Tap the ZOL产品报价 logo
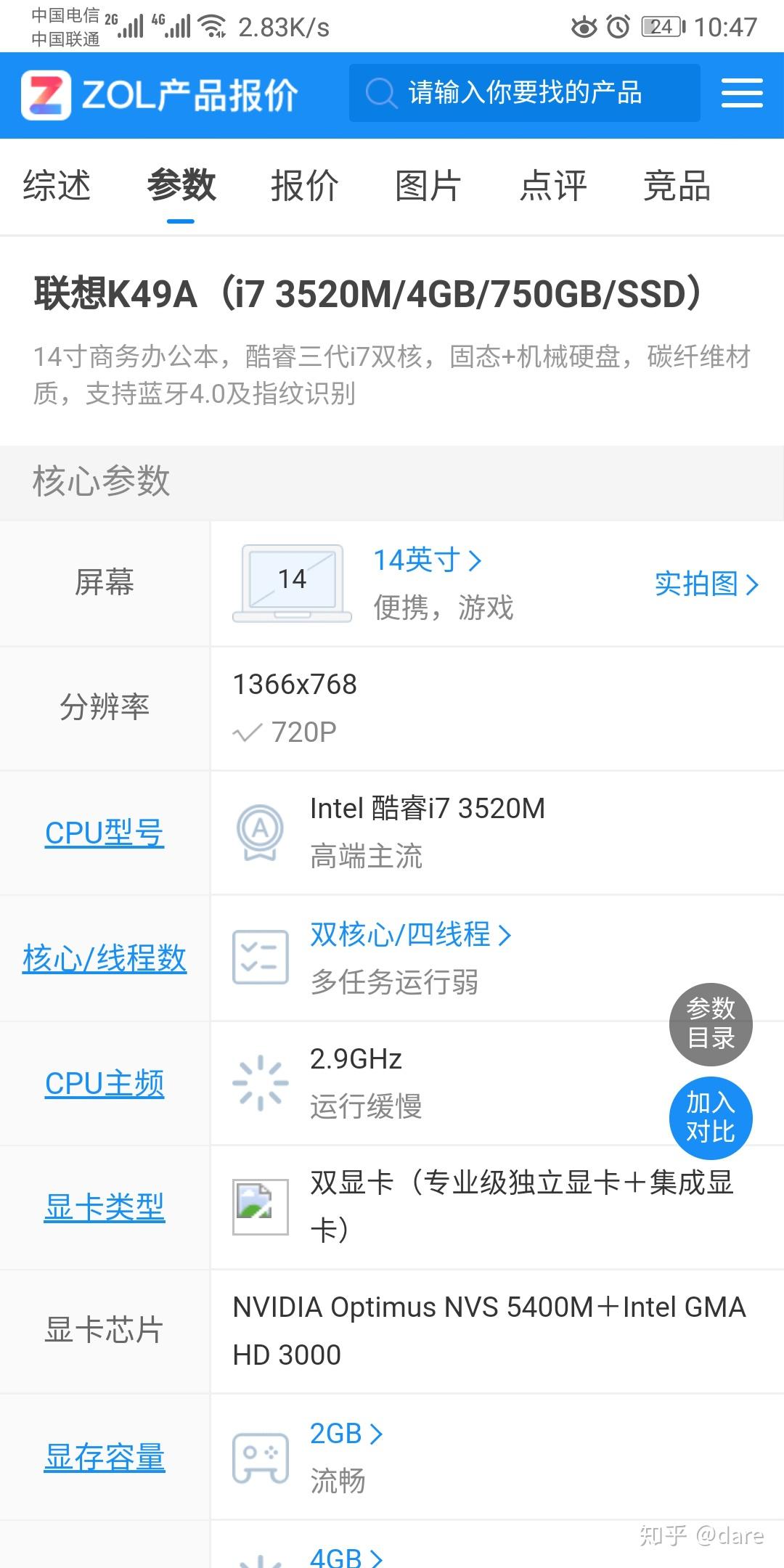 click(x=160, y=94)
